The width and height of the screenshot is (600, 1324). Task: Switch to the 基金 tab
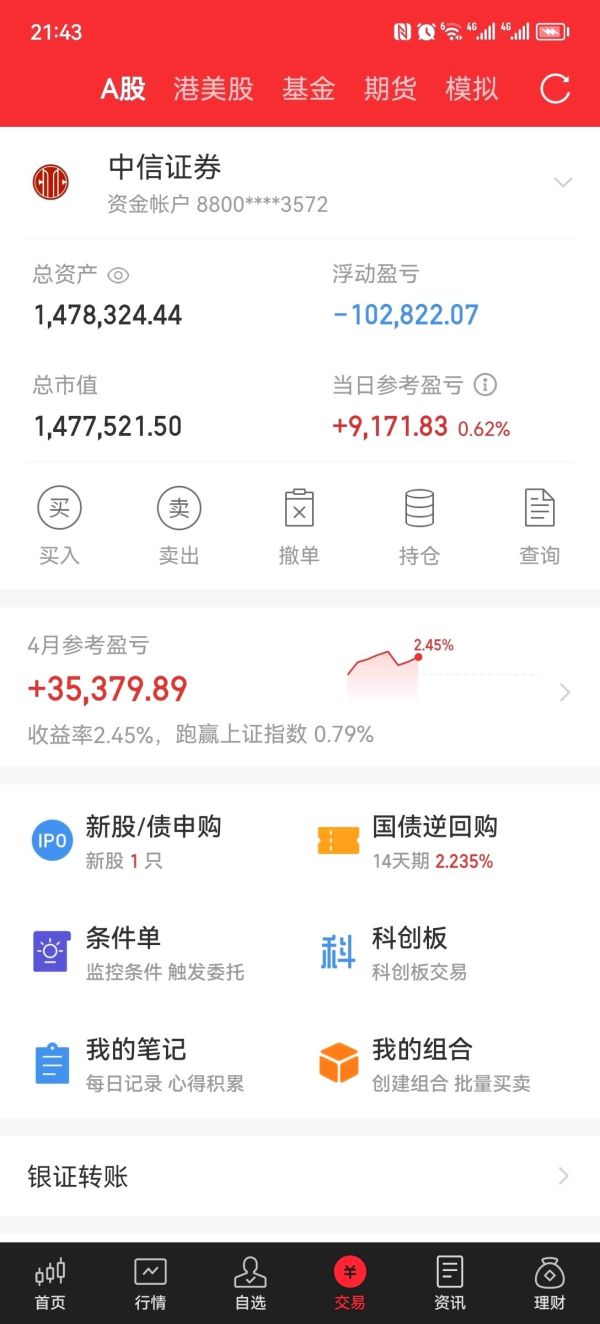pyautogui.click(x=308, y=88)
